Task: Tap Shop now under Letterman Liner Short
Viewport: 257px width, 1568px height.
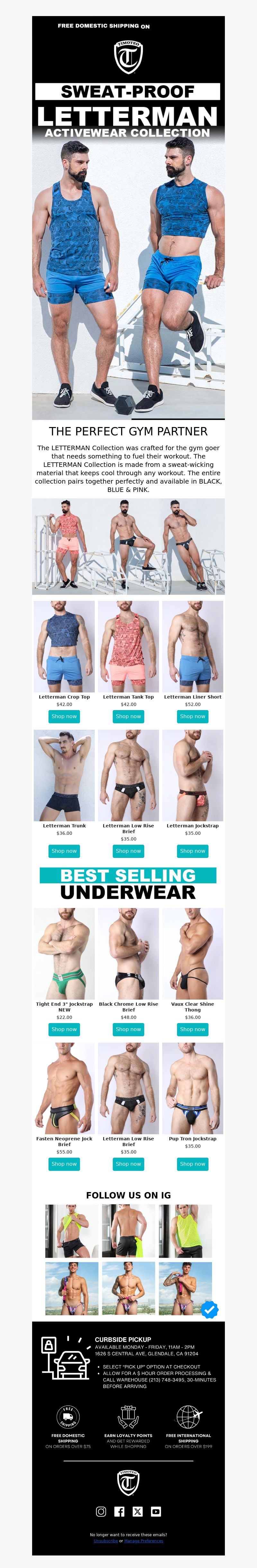Action: 192,717
